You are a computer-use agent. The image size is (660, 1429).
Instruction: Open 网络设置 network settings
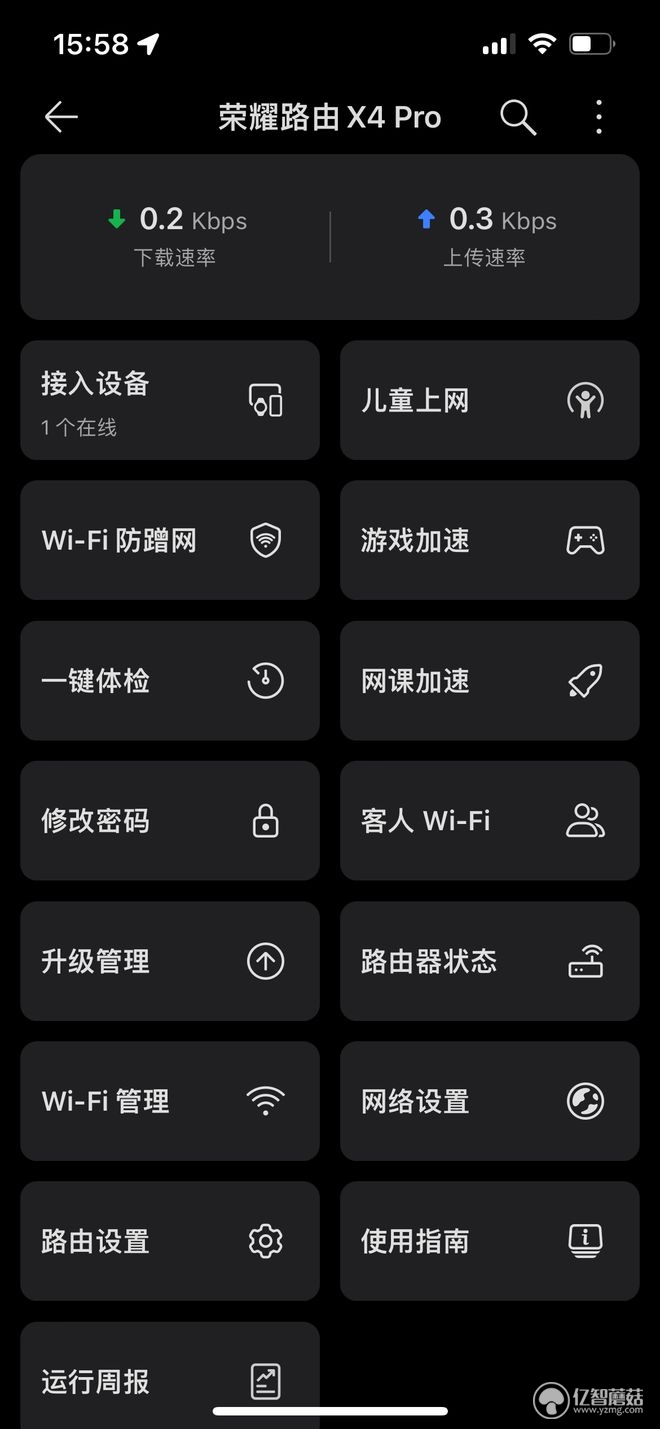point(490,1101)
